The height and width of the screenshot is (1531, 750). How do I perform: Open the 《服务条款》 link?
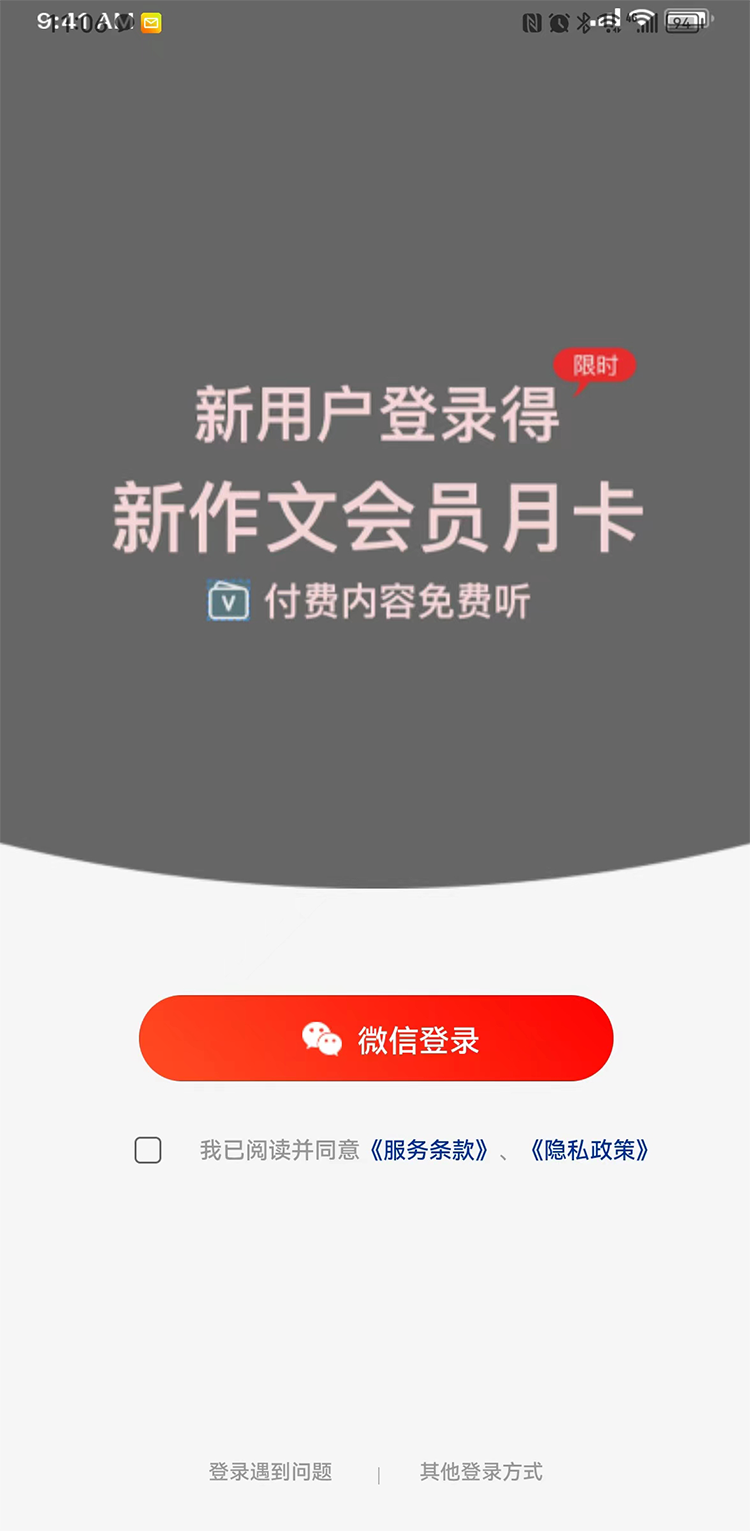pos(428,1150)
